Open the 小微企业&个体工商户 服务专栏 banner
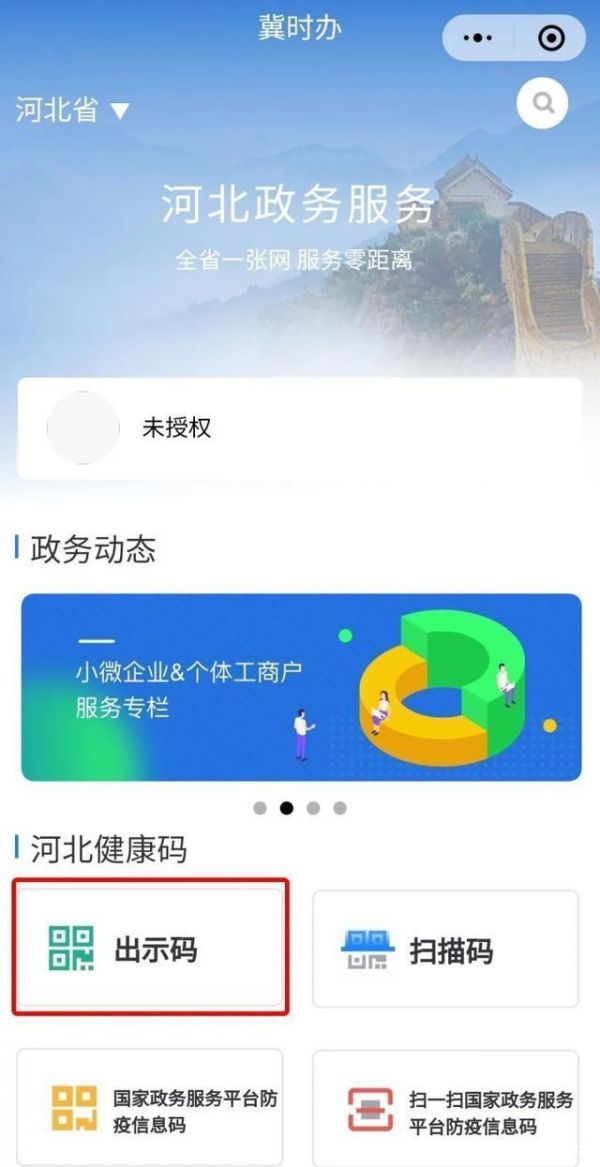Image resolution: width=600 pixels, height=1167 pixels. (300, 687)
